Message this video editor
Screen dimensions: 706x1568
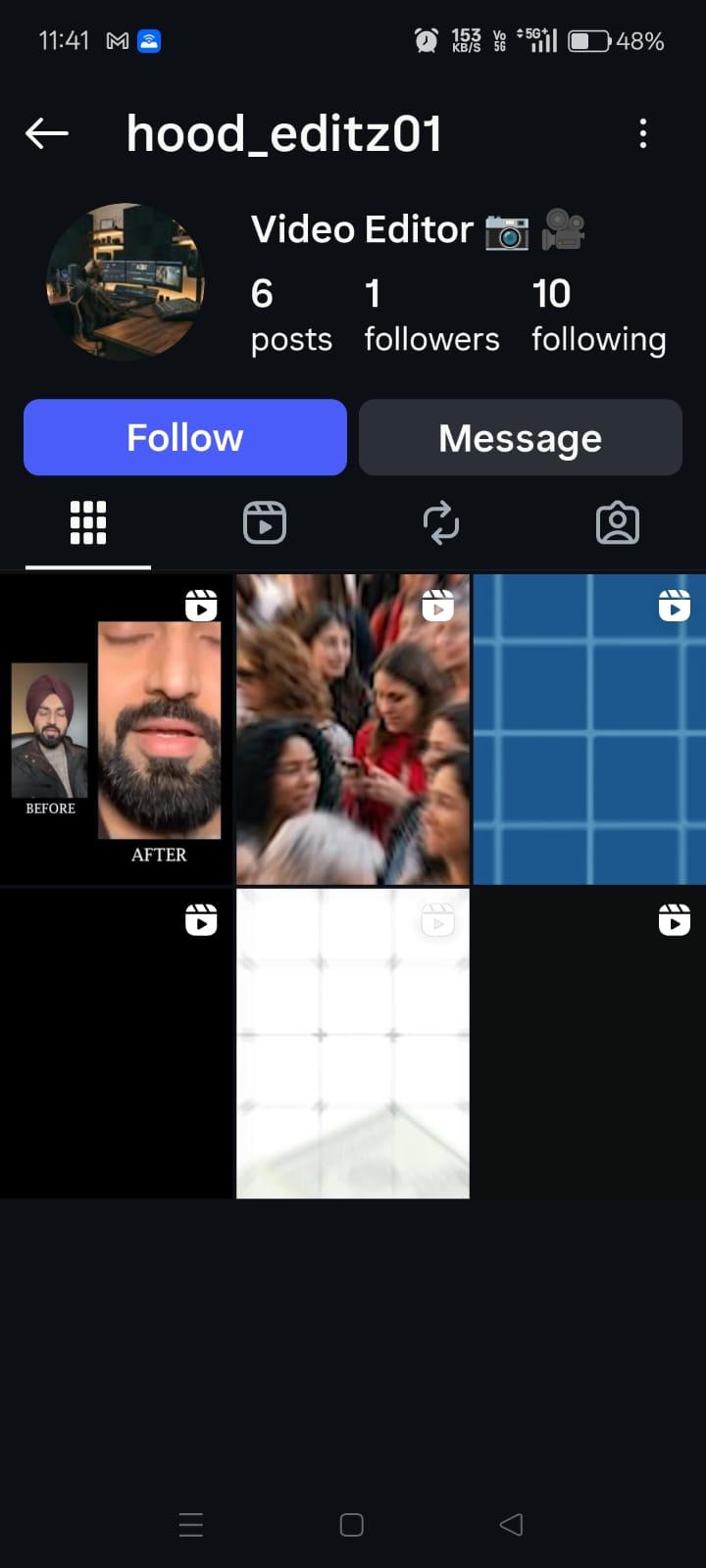coord(520,437)
